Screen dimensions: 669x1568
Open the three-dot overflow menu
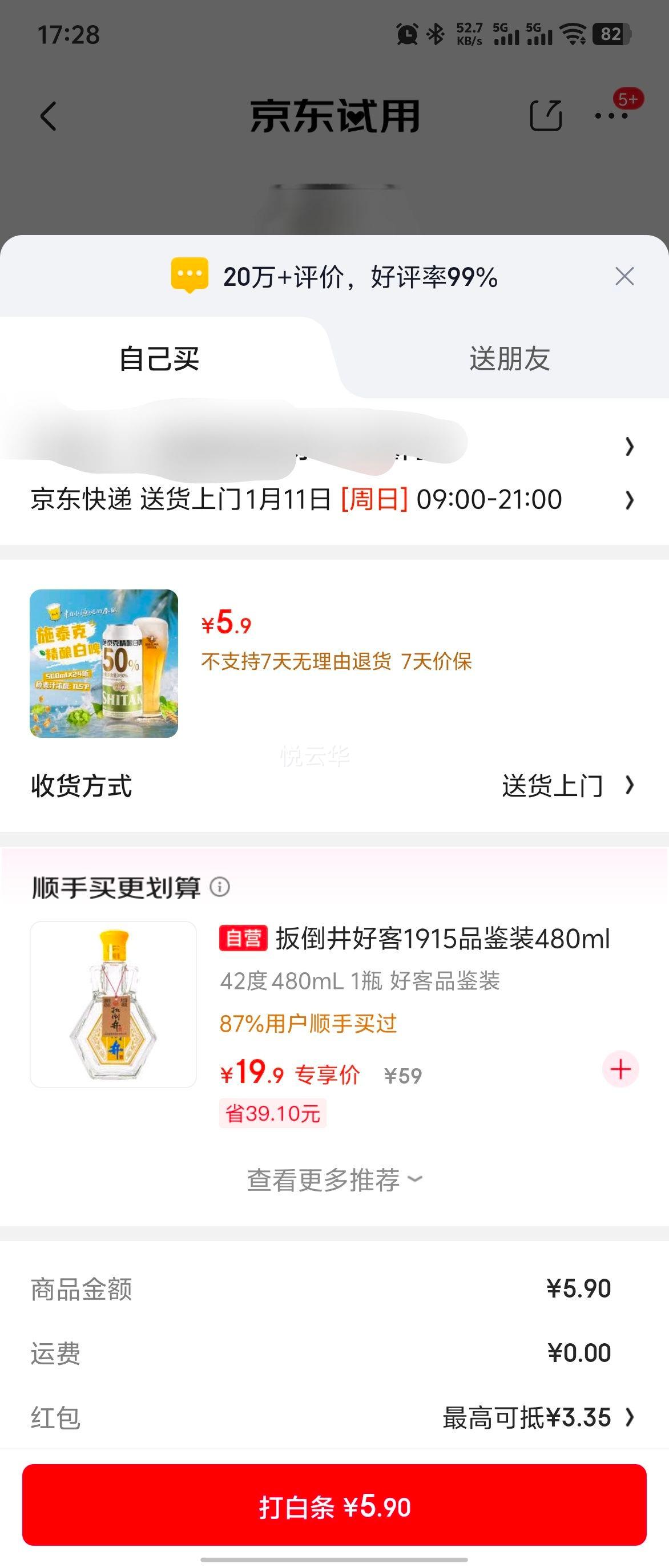click(x=611, y=116)
